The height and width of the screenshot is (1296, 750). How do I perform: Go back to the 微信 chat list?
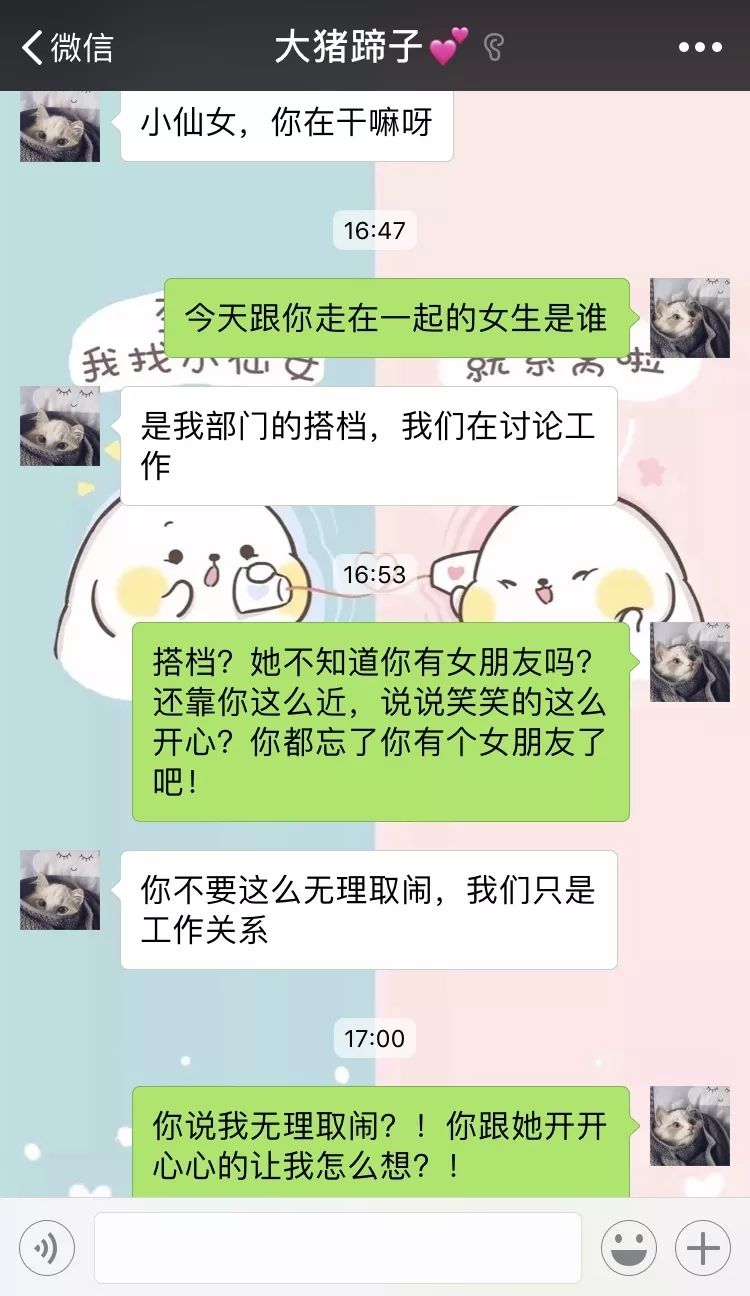pyautogui.click(x=68, y=47)
